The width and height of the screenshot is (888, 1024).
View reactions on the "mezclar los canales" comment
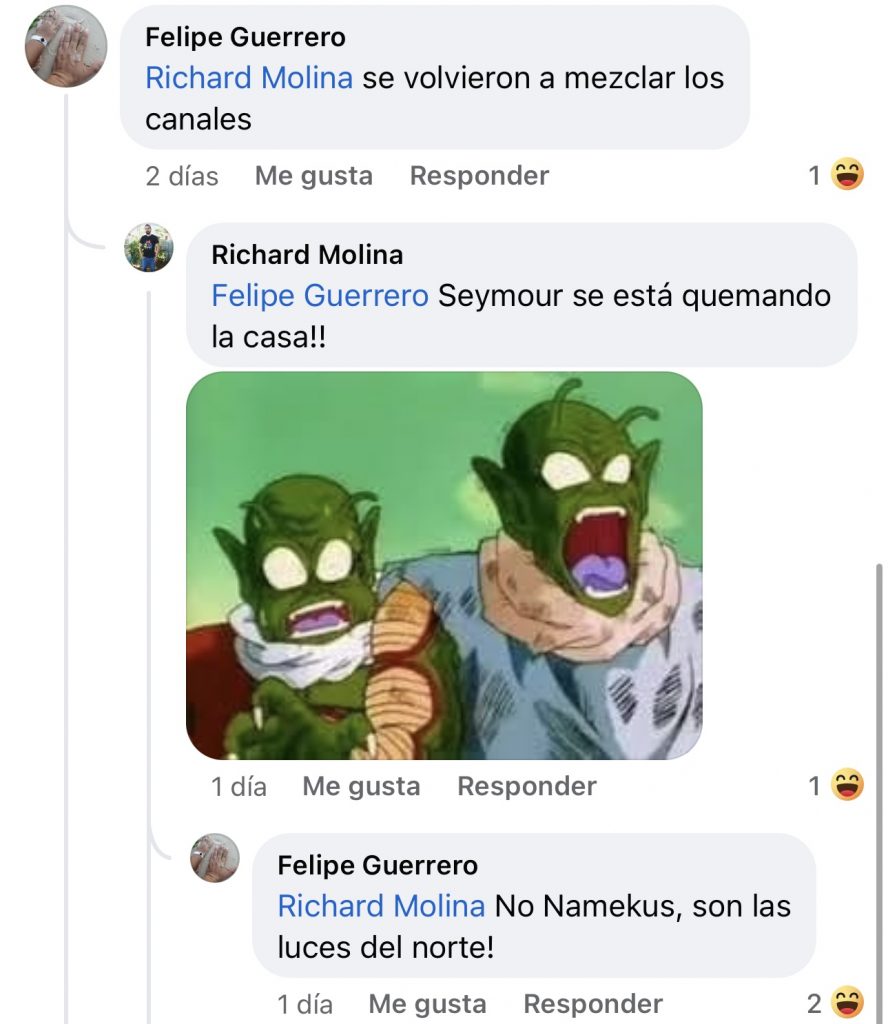point(836,176)
